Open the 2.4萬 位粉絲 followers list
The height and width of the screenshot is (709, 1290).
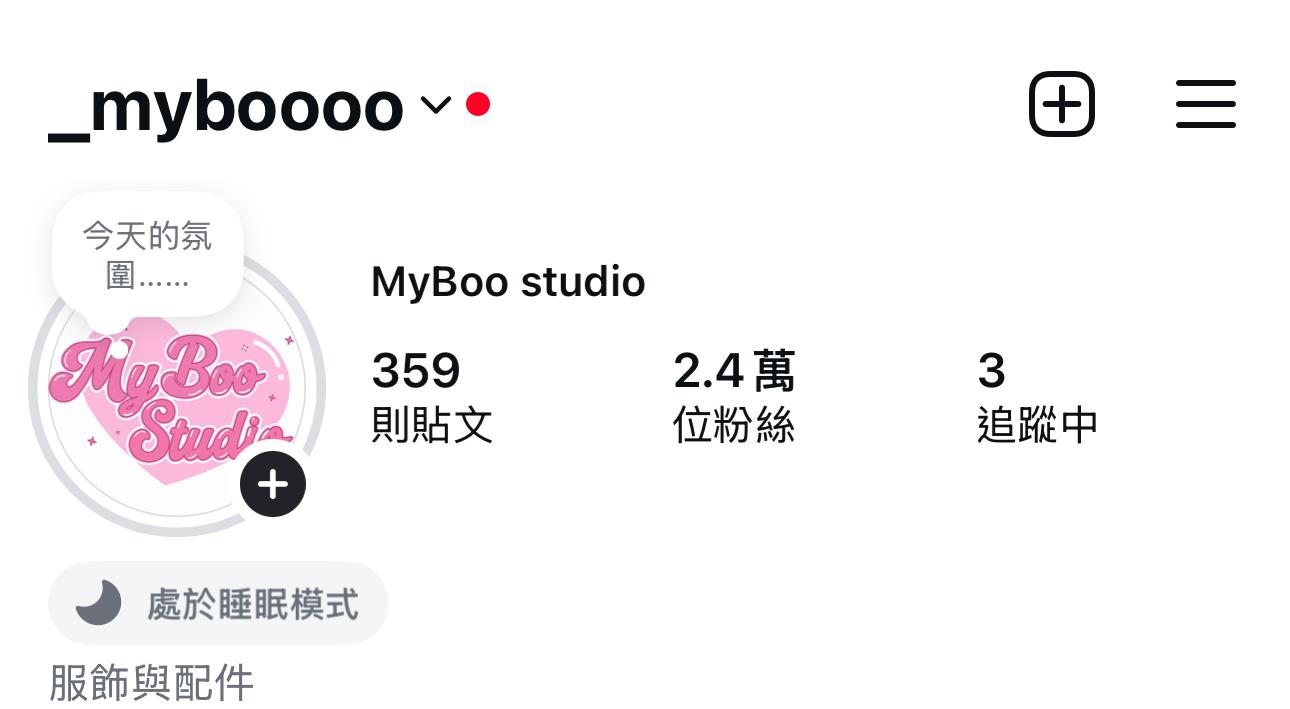tap(733, 397)
